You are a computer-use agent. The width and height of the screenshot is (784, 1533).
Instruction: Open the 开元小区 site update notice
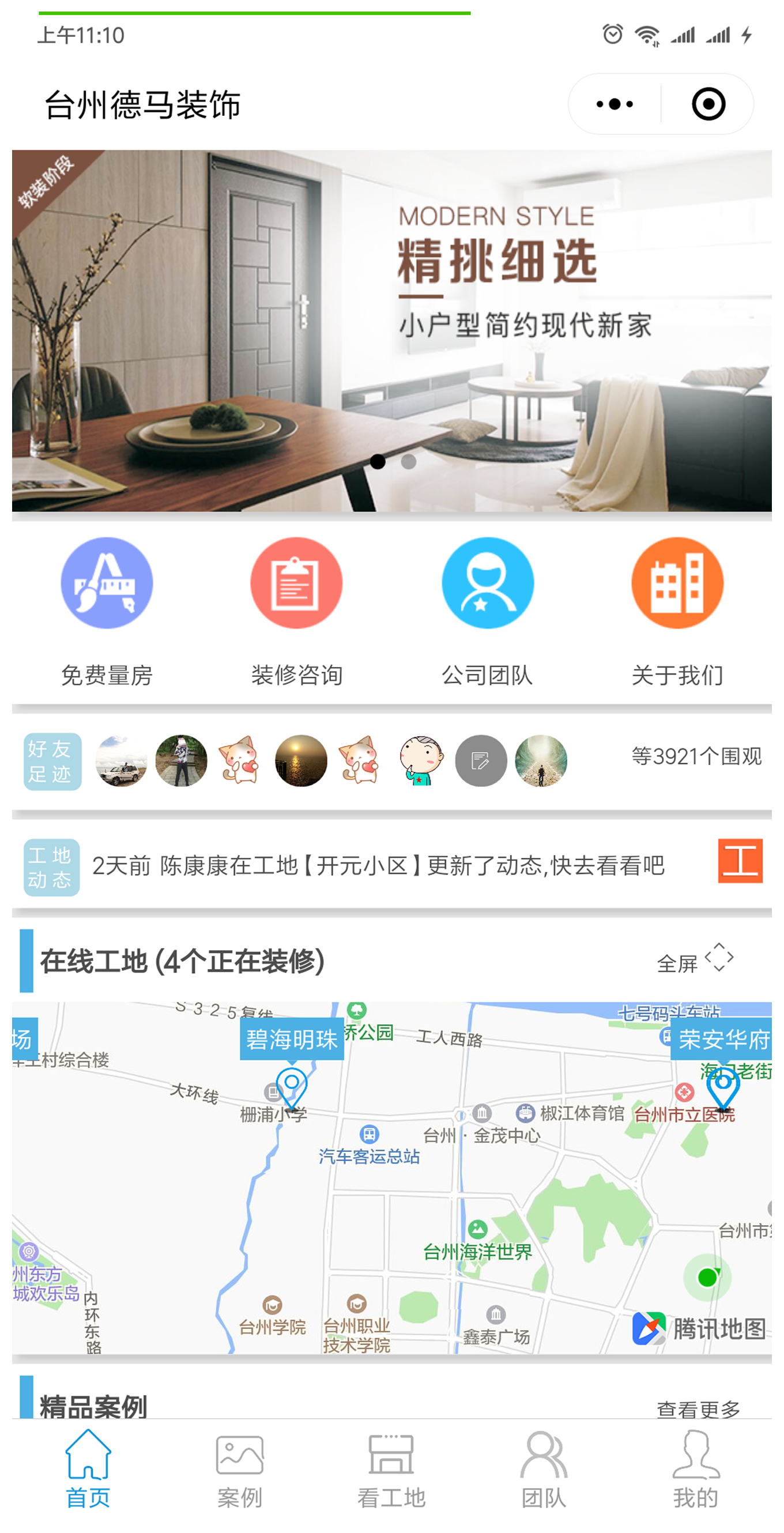[378, 865]
